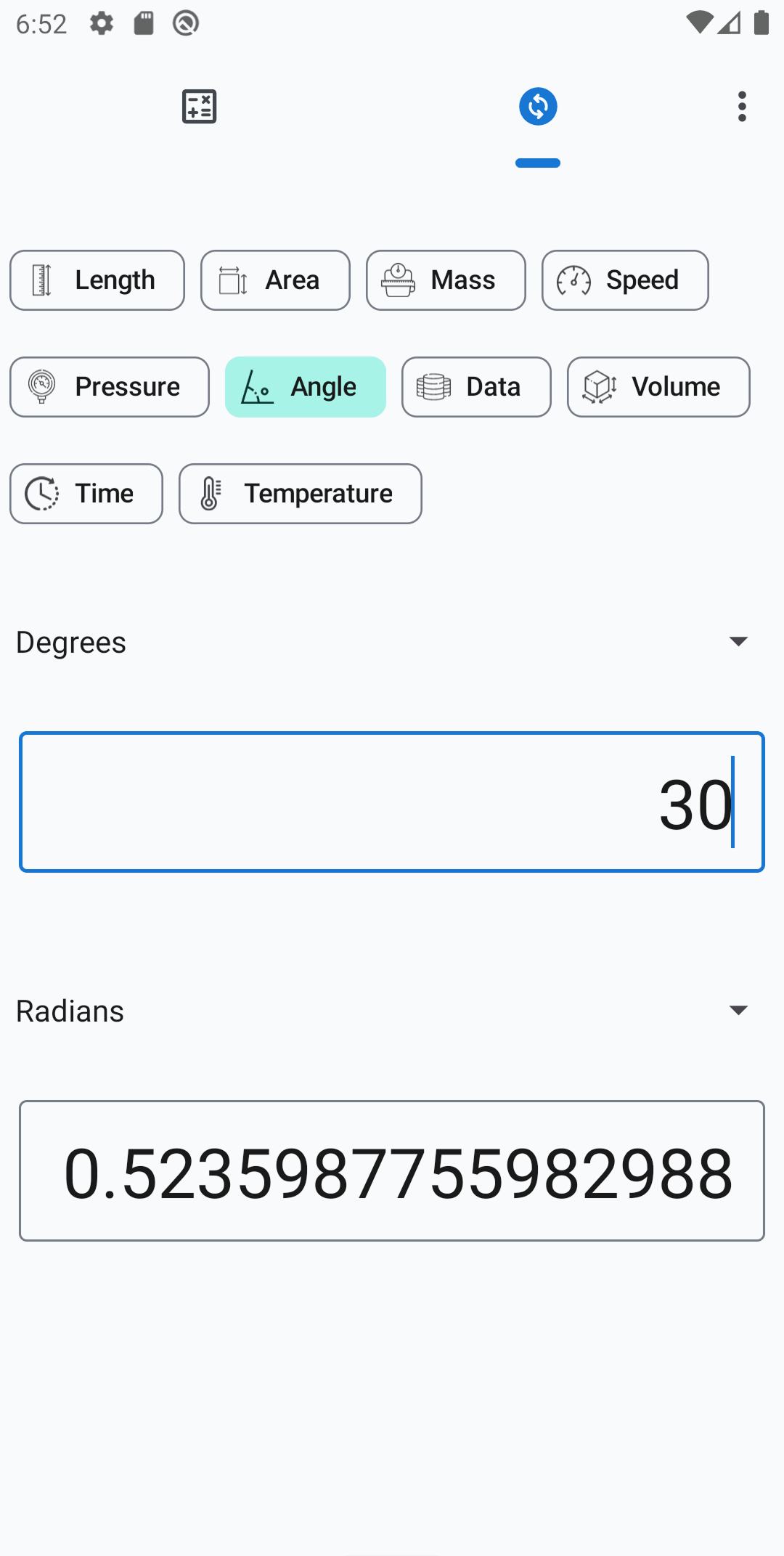Screen dimensions: 784x1556
Task: Open the Time conversion chip
Action: [86, 494]
